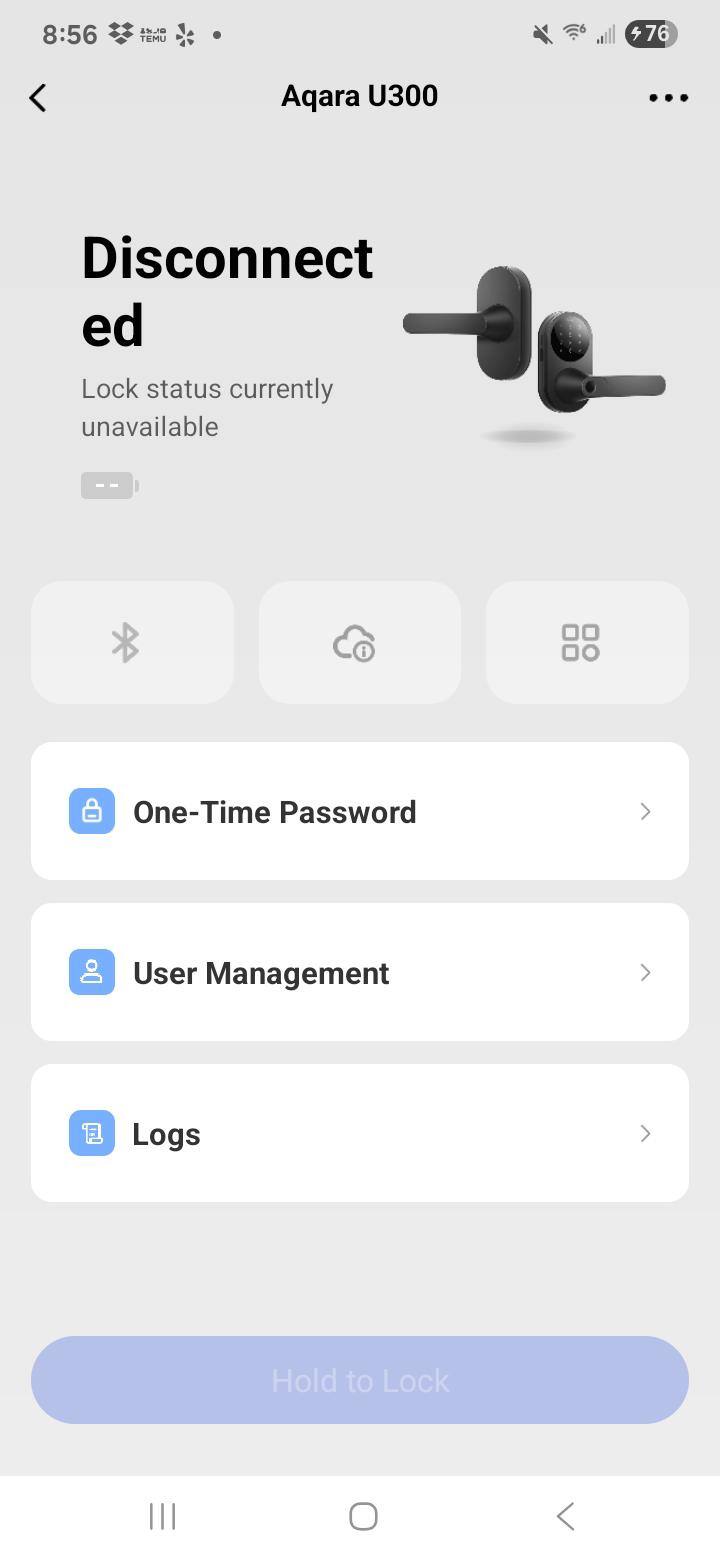Tap the Bluetooth connection tile
Image resolution: width=720 pixels, height=1560 pixels.
click(x=132, y=643)
